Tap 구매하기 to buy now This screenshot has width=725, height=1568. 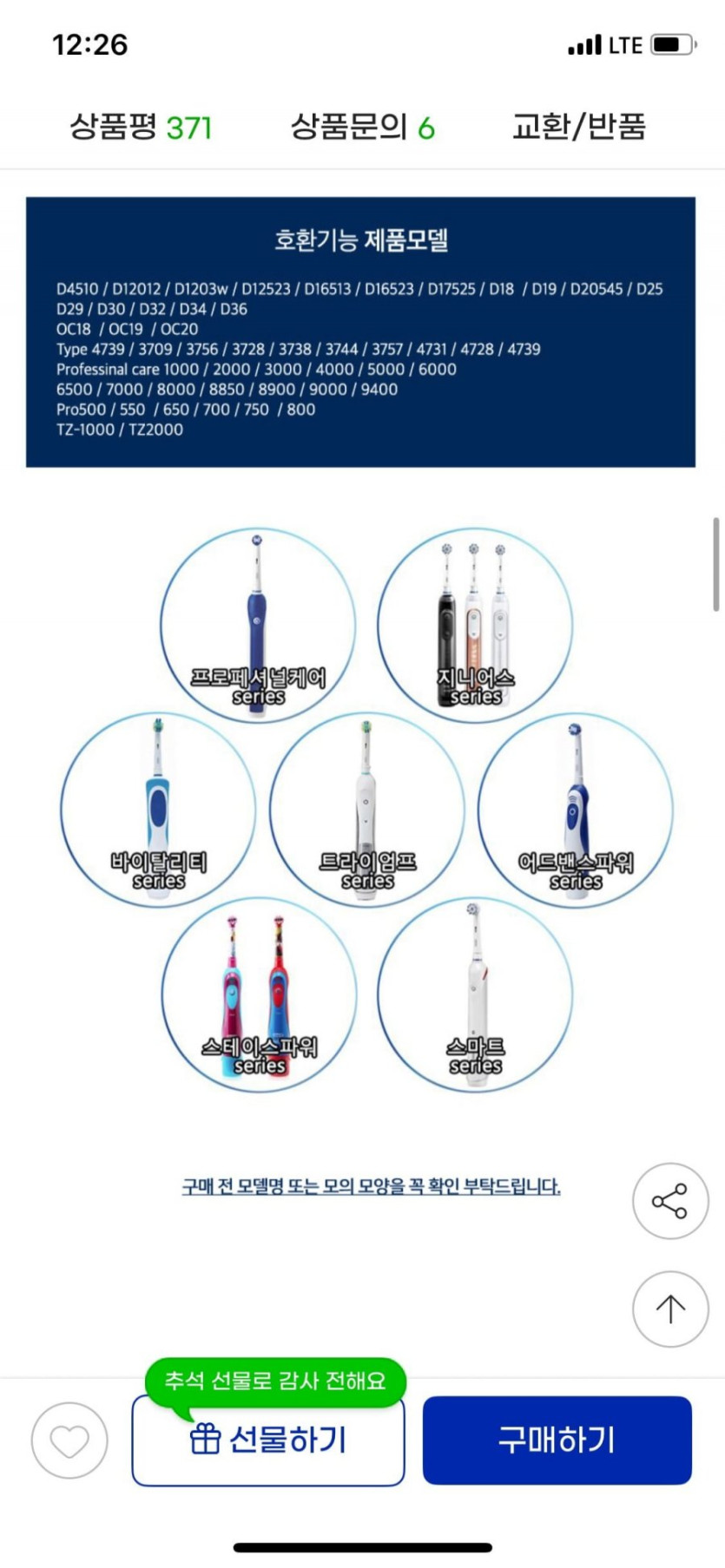pyautogui.click(x=557, y=1440)
